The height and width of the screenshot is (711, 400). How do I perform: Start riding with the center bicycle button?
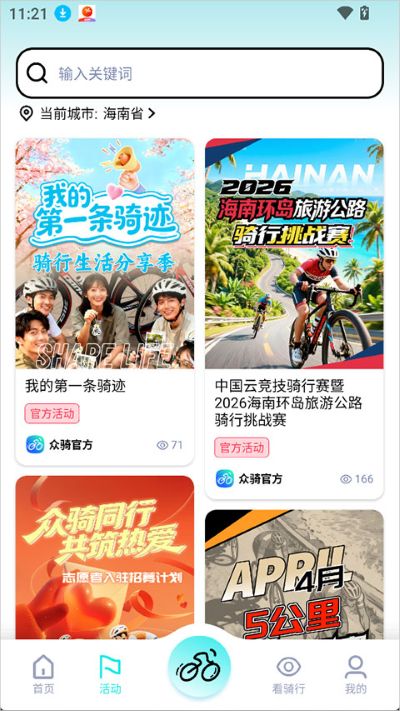pos(200,667)
